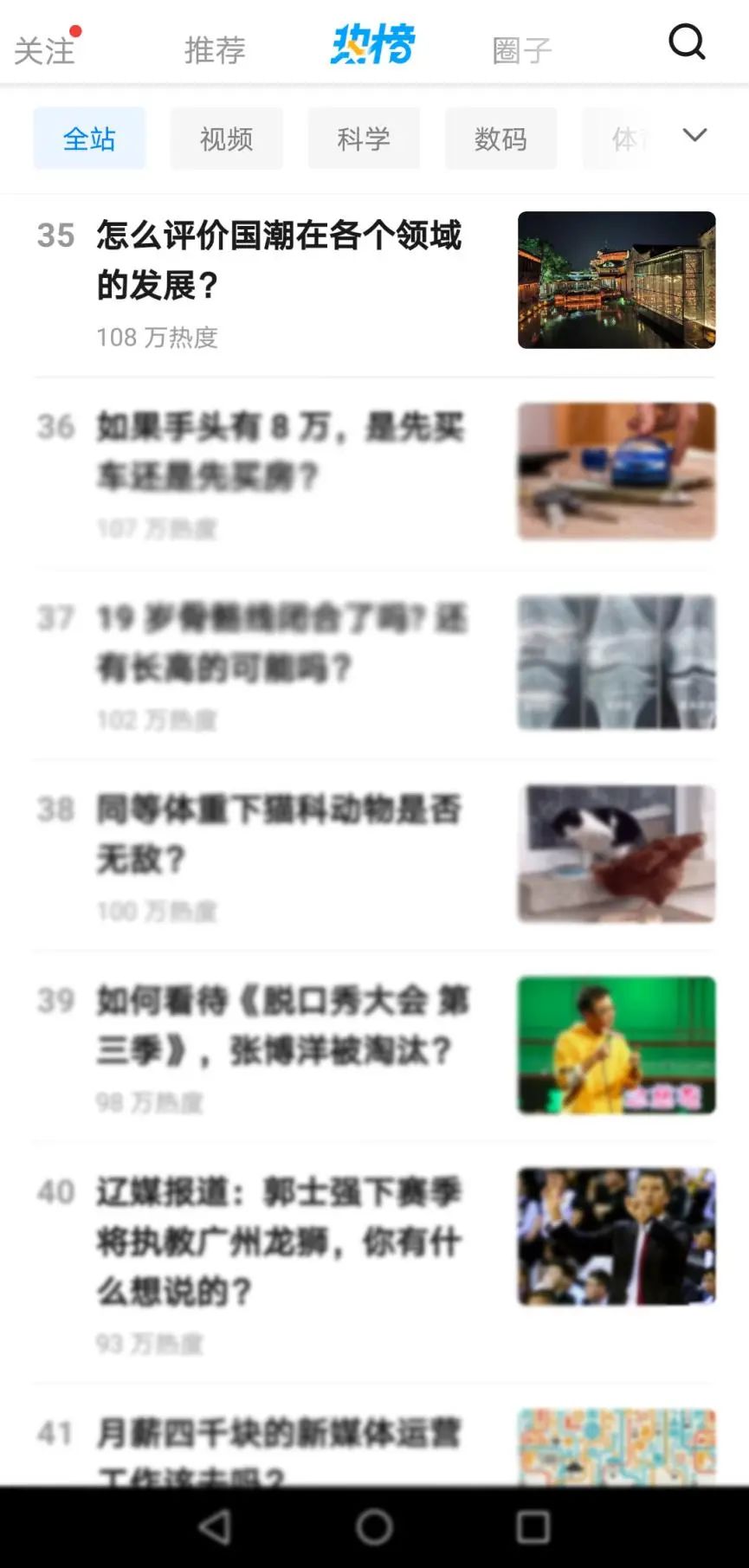Open question 37 about 19岁 bone growth
Viewport: 749px width, 1568px height.
point(374,664)
